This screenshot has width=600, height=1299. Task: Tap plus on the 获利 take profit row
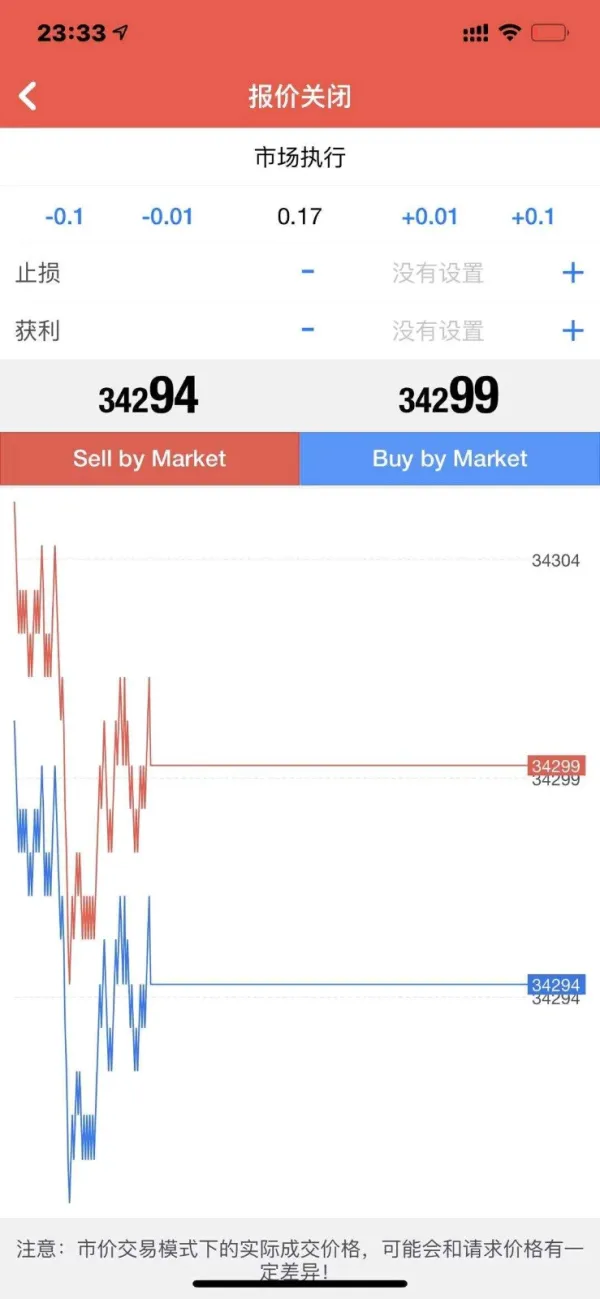click(x=573, y=330)
